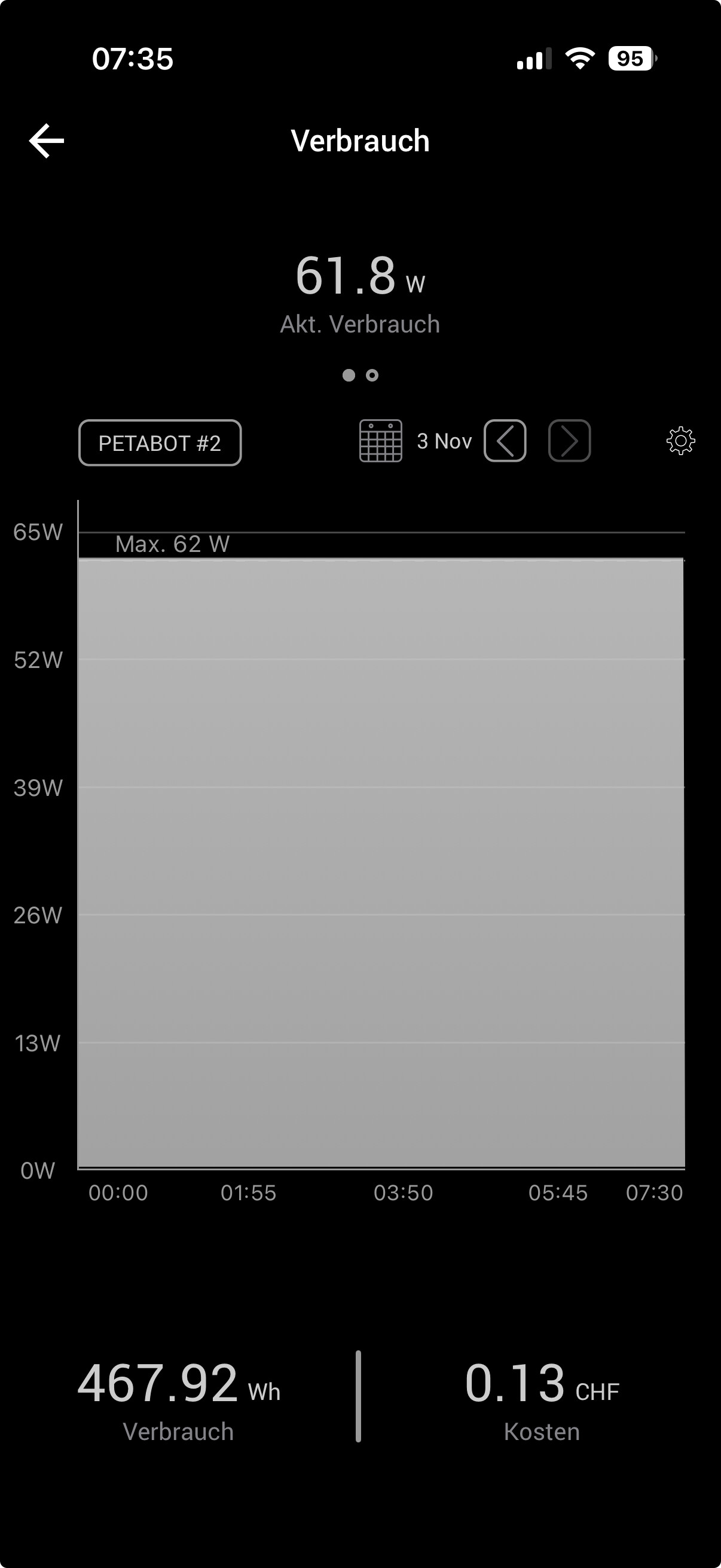
Task: Switch to the second page indicator dot
Action: coord(372,376)
